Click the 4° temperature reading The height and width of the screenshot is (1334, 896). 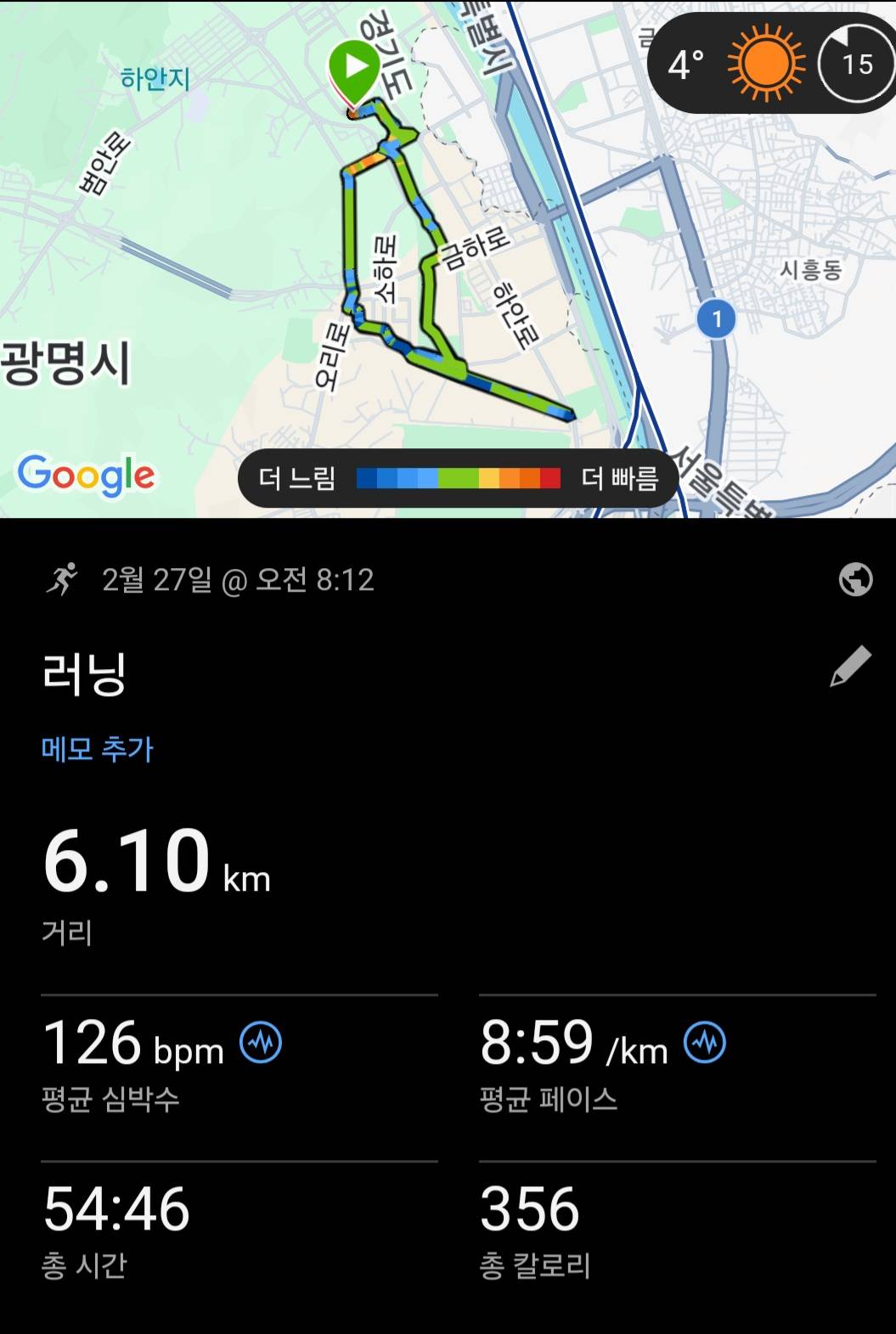tap(682, 62)
